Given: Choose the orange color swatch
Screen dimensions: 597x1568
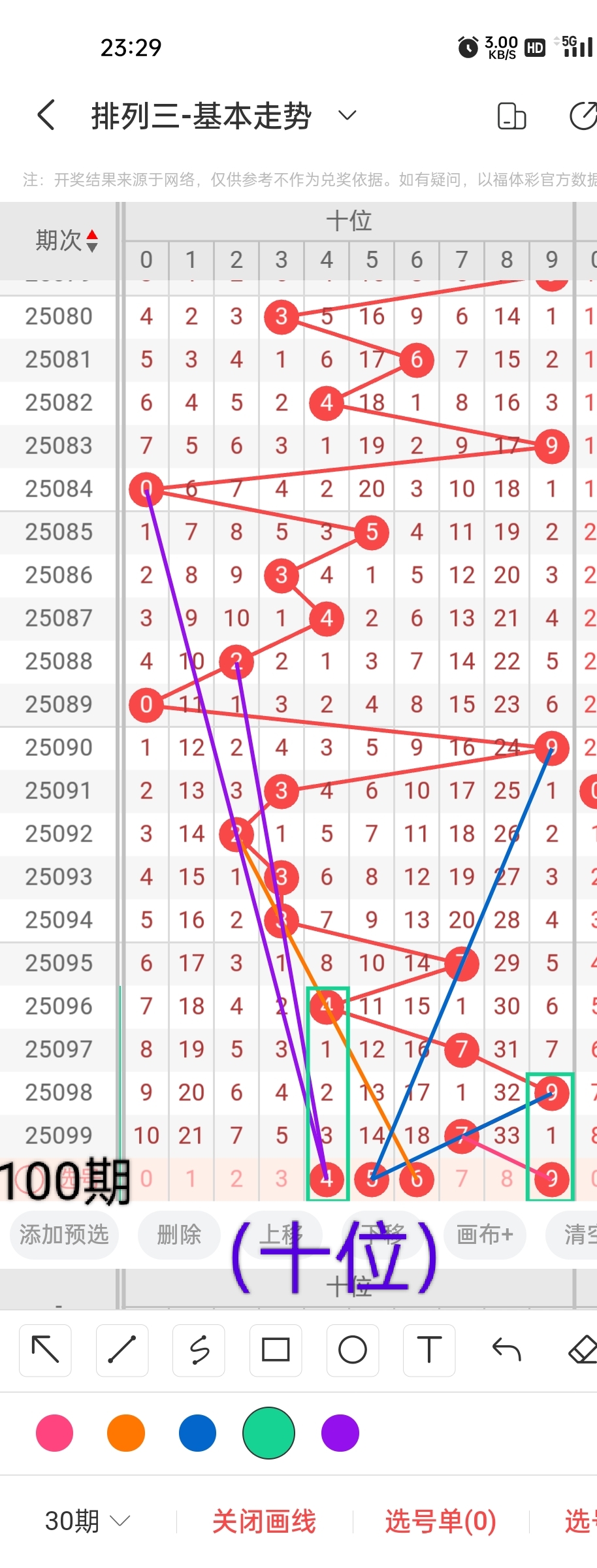Looking at the screenshot, I should (x=126, y=1433).
